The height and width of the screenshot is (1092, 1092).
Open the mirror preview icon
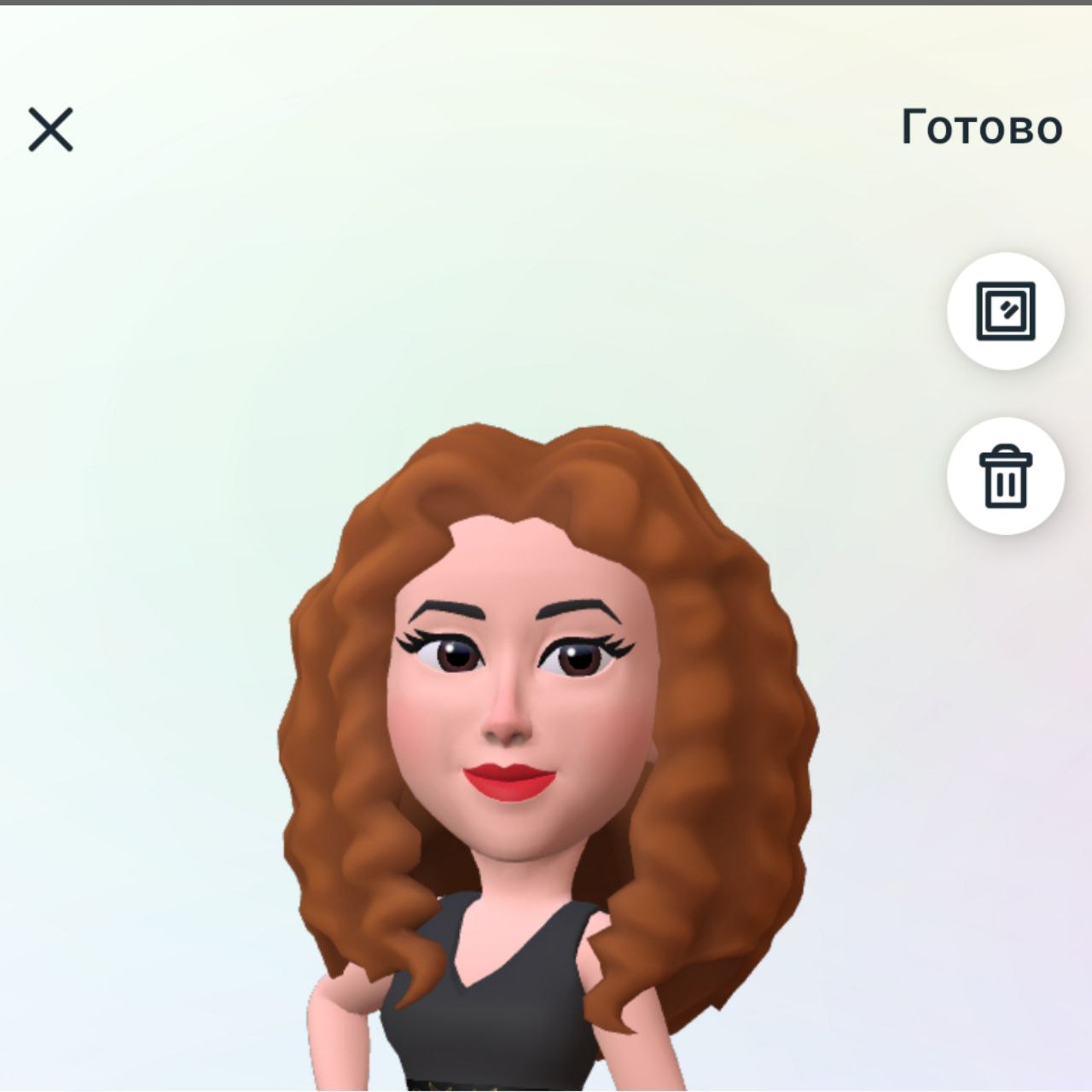click(1006, 311)
